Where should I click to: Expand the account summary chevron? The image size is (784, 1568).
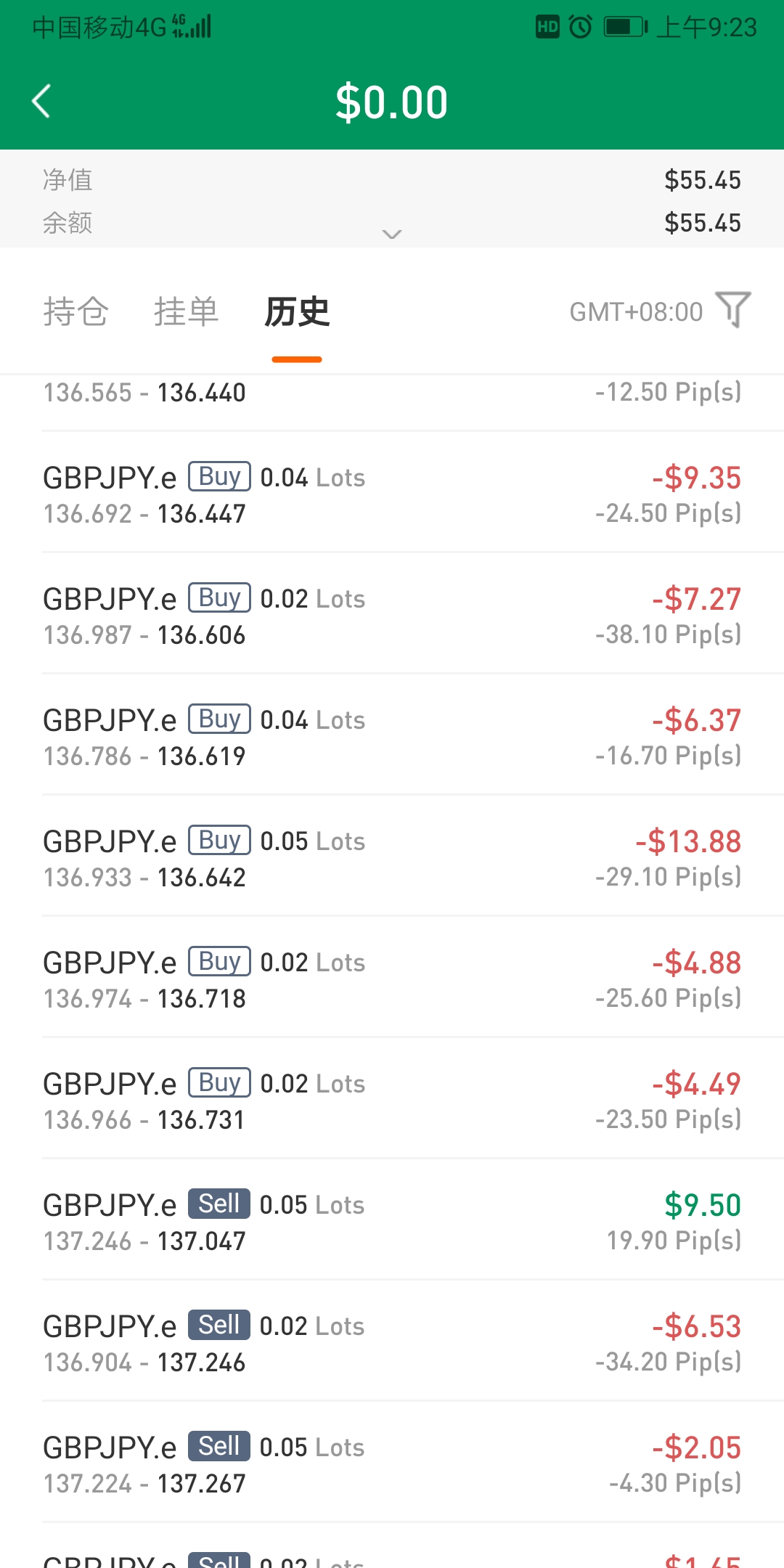point(392,234)
